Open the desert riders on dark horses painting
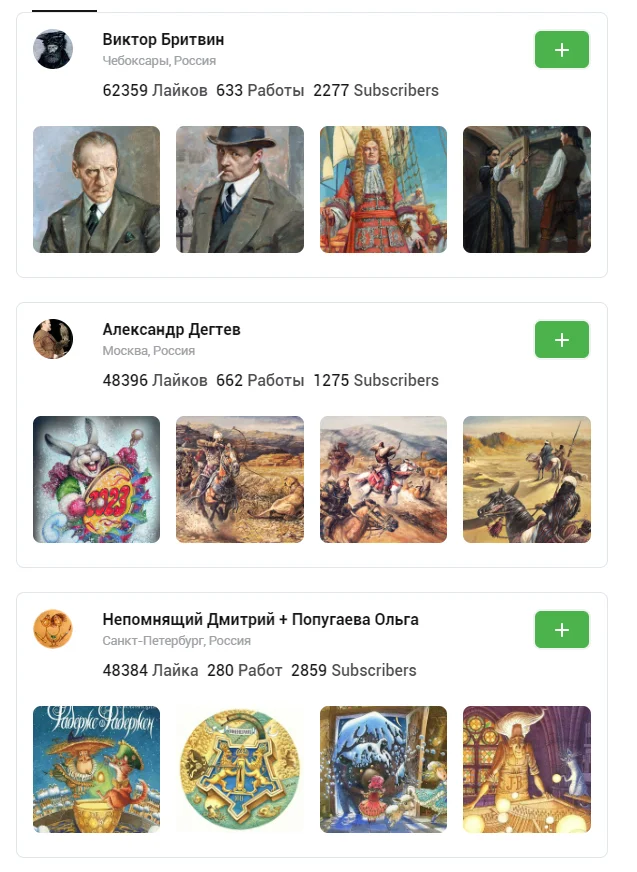 tap(526, 479)
